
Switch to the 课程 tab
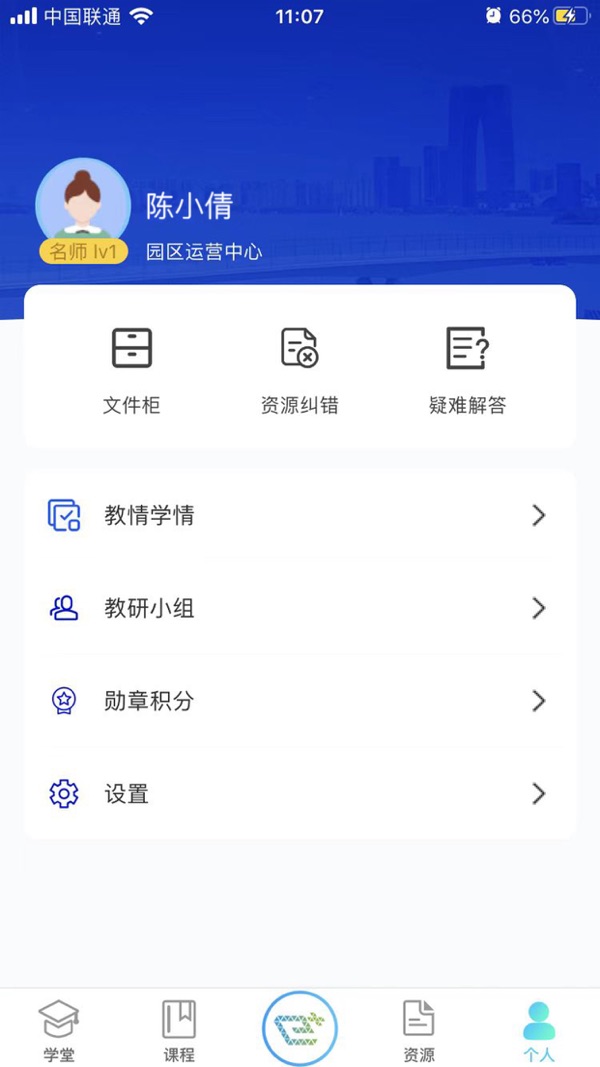(x=179, y=1030)
